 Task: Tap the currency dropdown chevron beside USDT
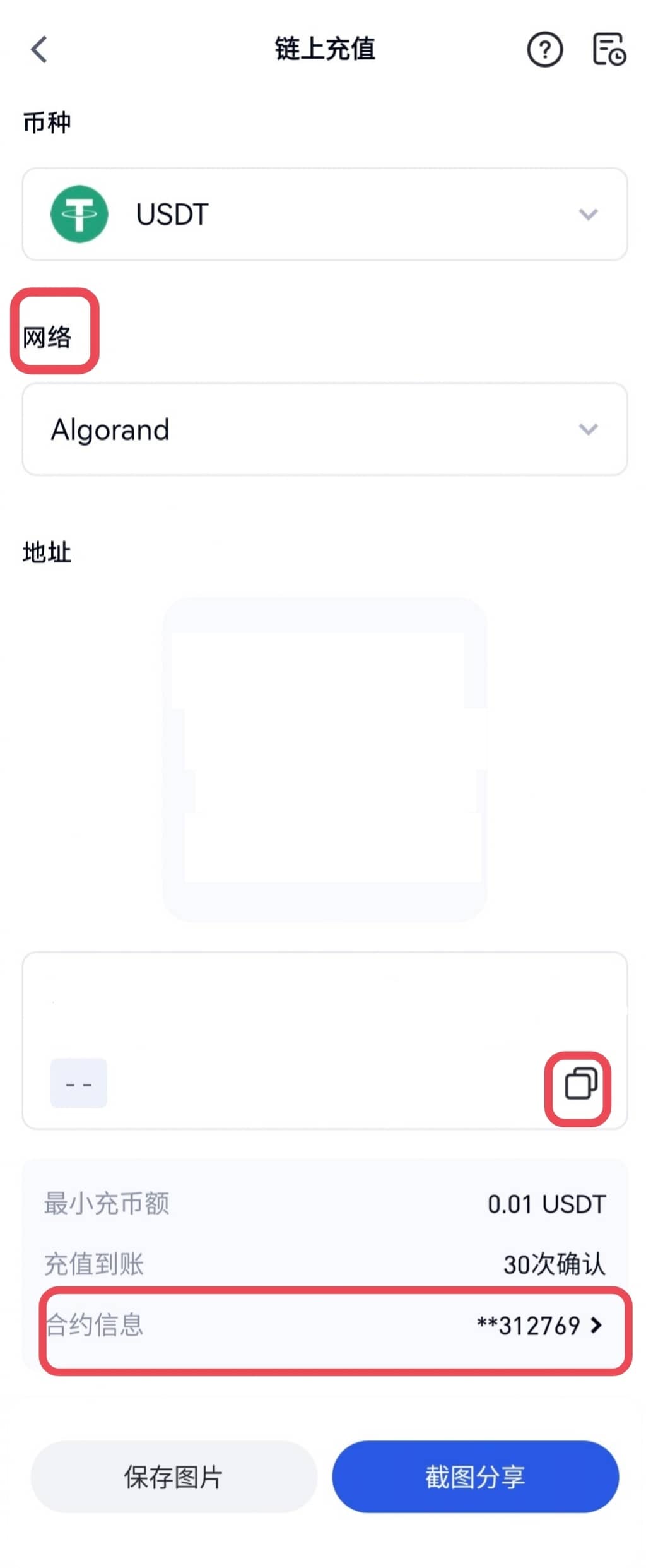pos(589,215)
